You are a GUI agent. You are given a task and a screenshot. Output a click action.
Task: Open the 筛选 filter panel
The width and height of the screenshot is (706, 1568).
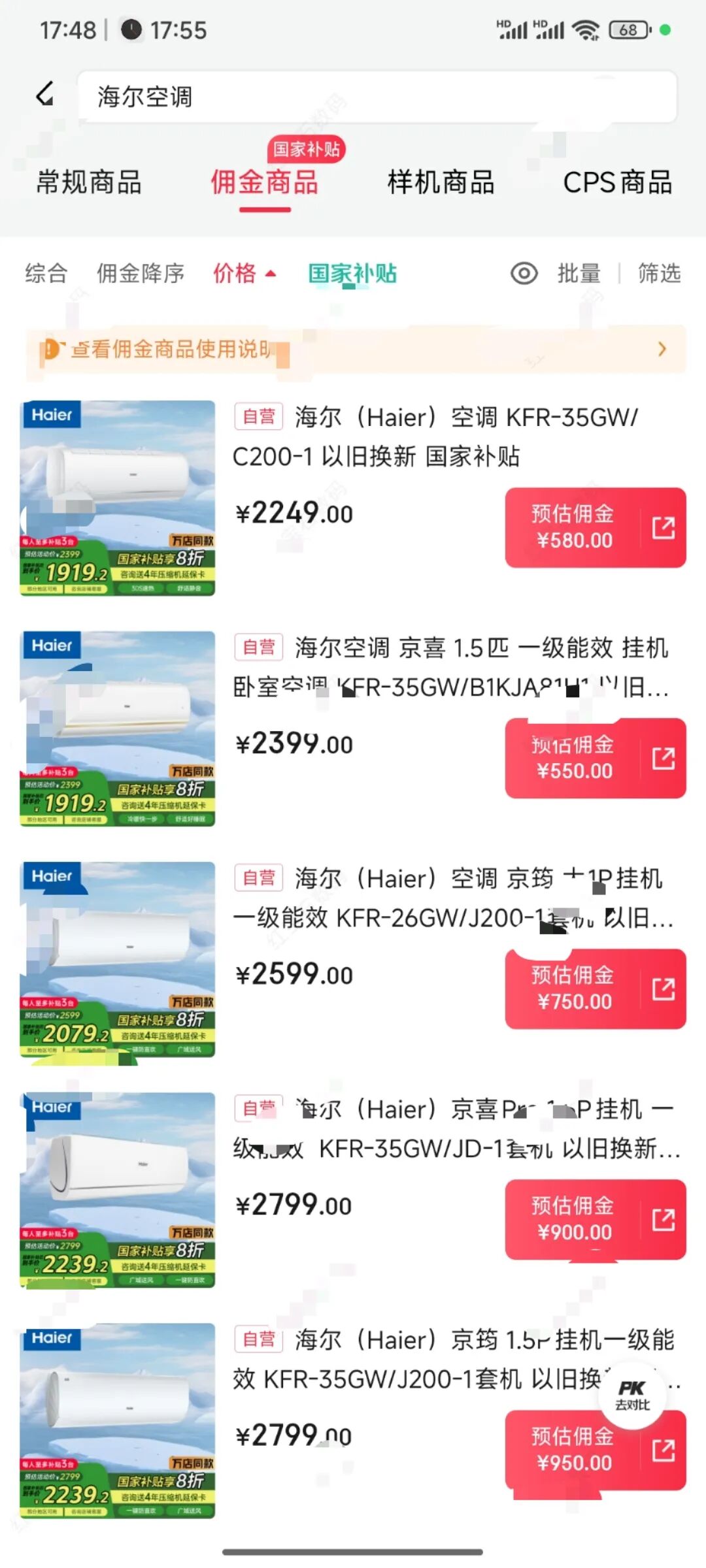point(659,273)
